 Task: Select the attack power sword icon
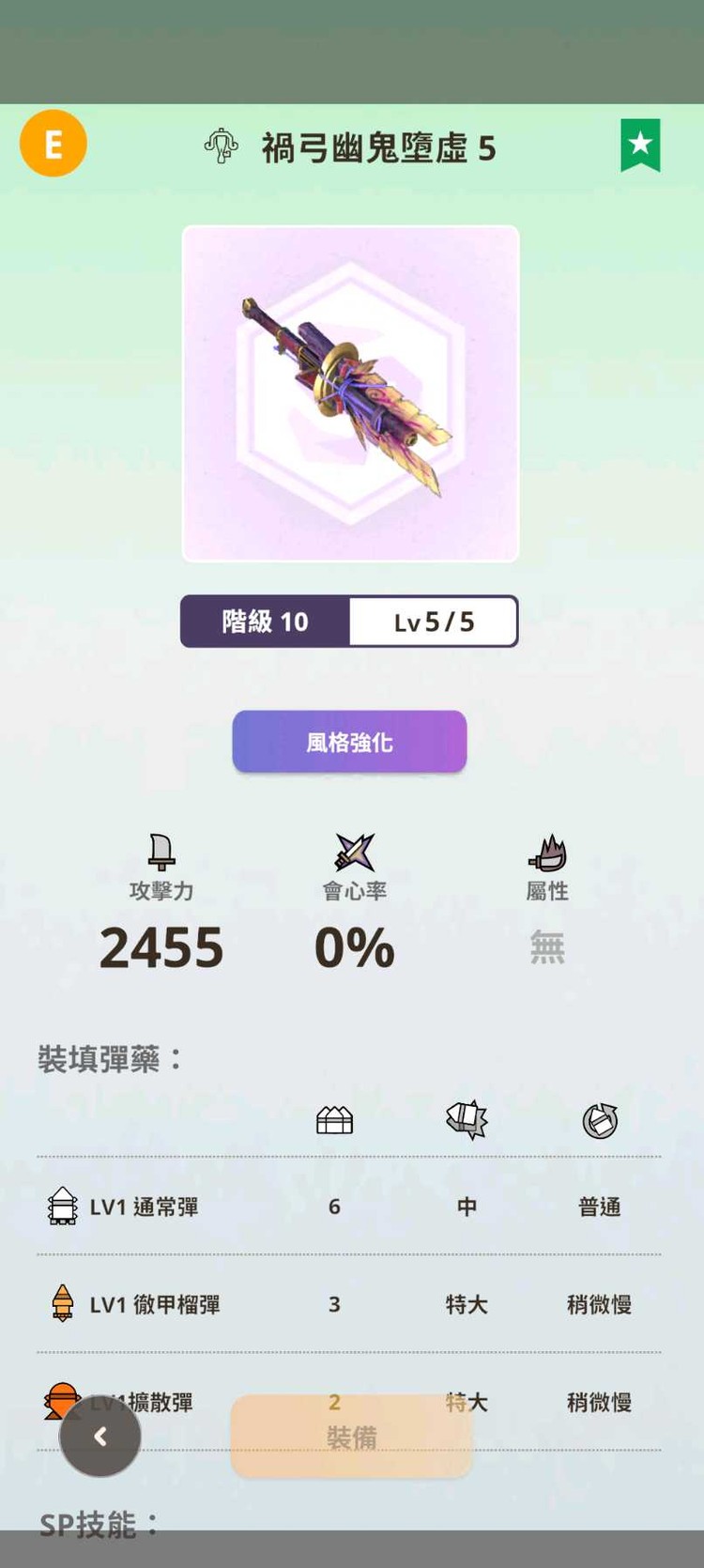160,854
